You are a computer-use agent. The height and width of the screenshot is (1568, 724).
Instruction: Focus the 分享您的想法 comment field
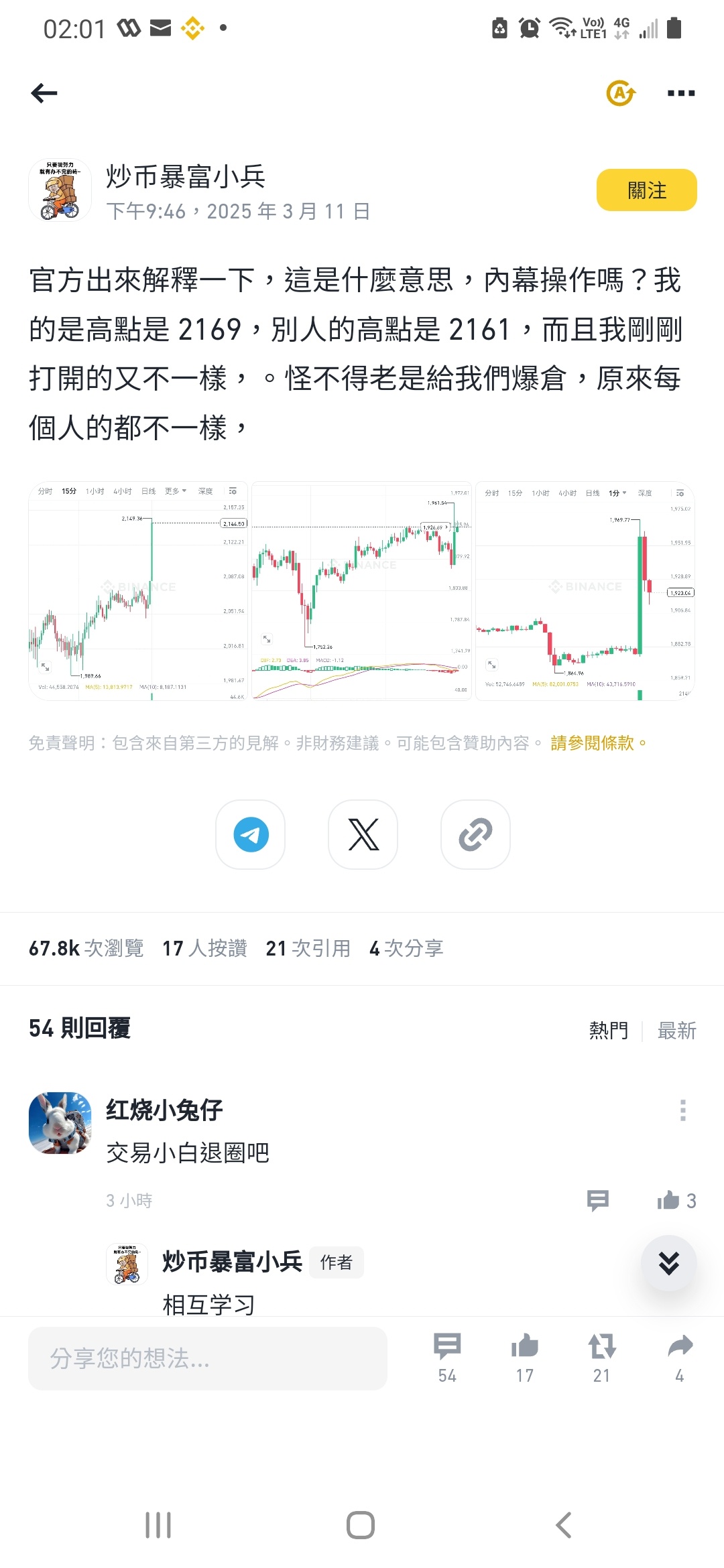pyautogui.click(x=208, y=1358)
